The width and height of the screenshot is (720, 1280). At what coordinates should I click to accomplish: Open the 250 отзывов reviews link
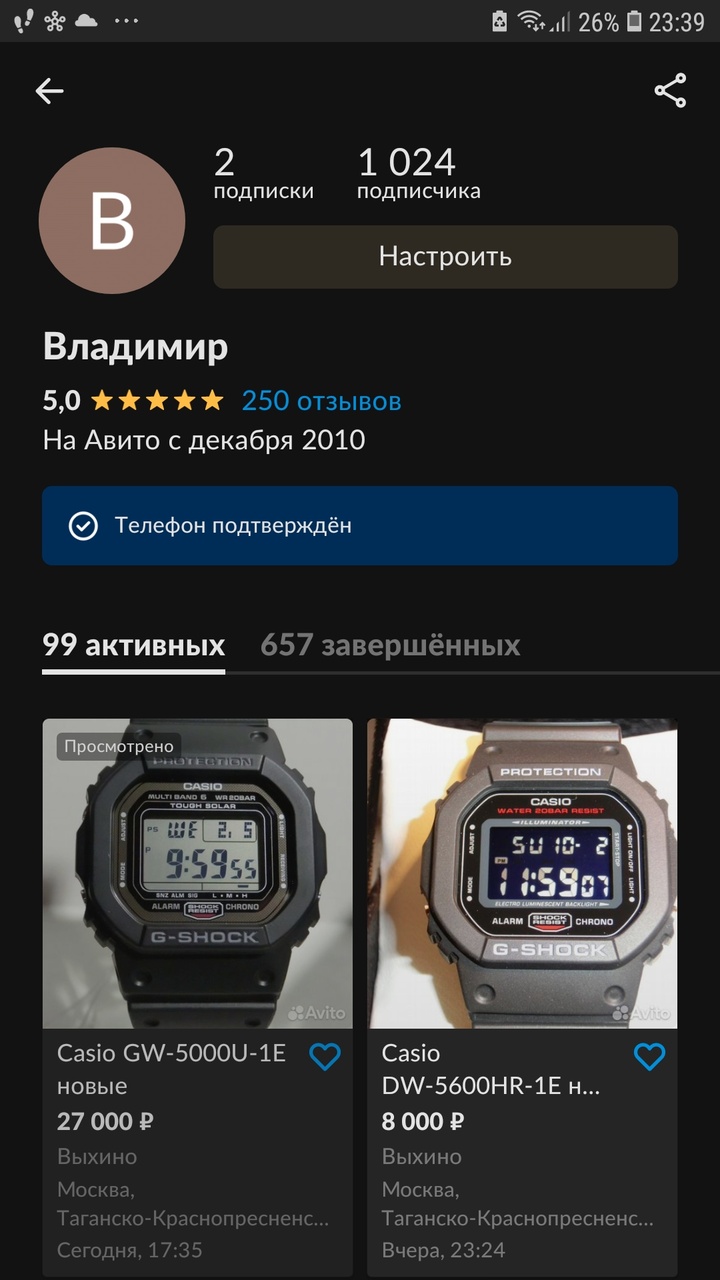[x=321, y=401]
